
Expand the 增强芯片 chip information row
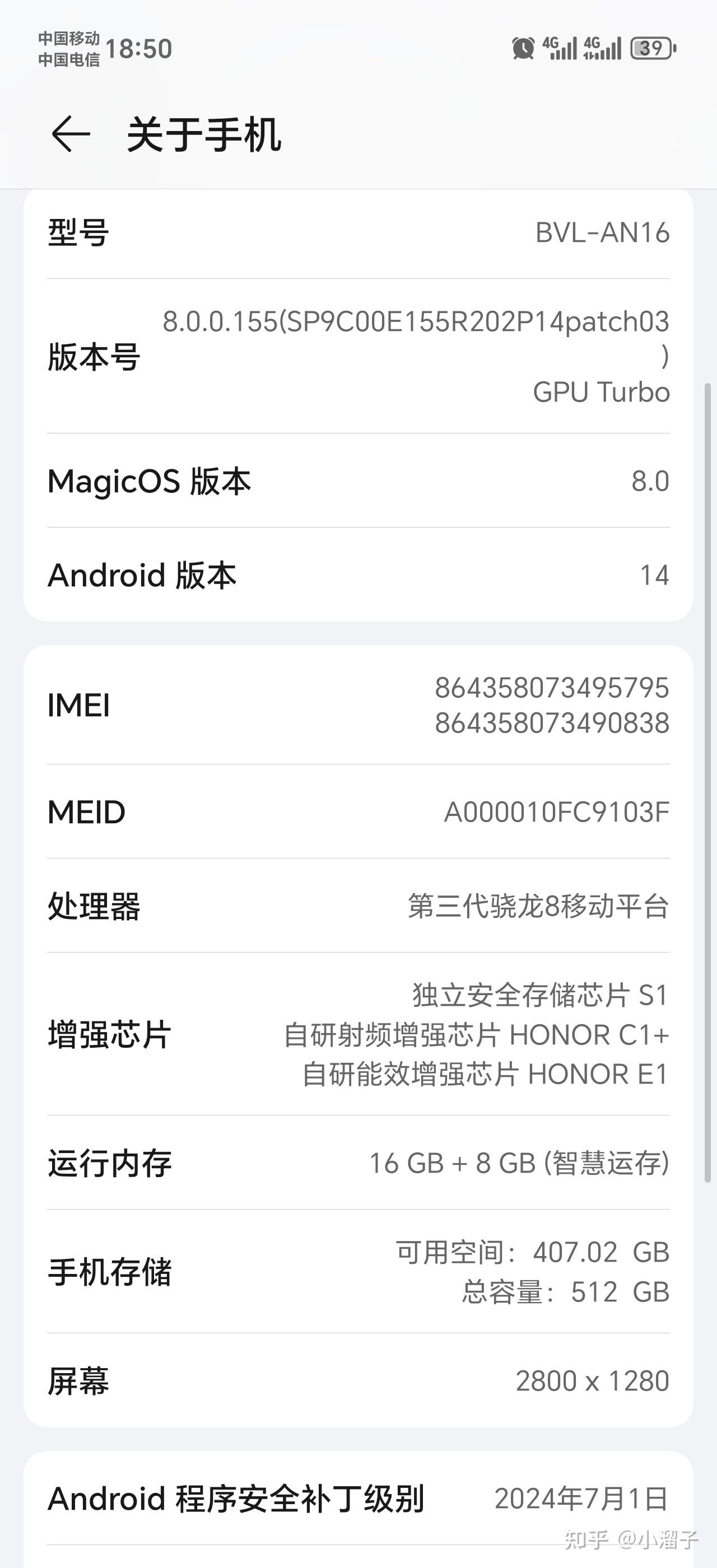(x=358, y=1033)
